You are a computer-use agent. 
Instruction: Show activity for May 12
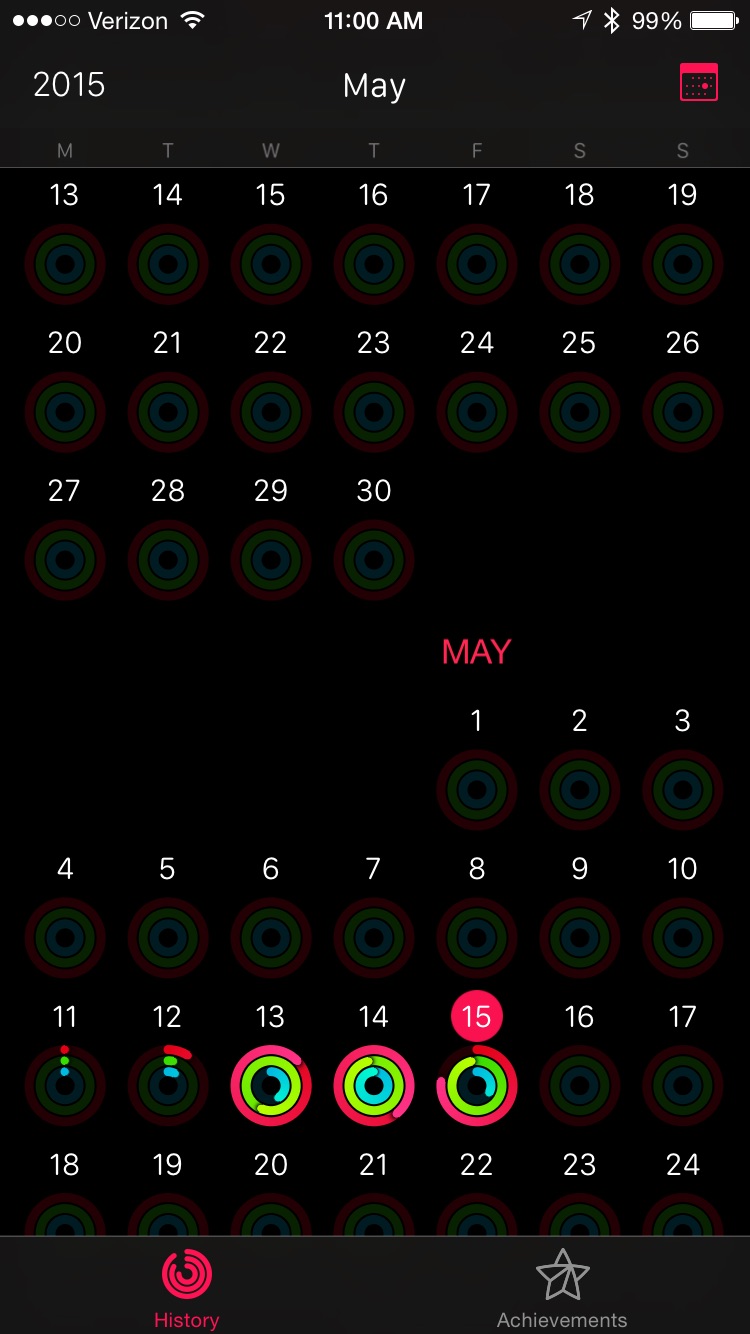pyautogui.click(x=168, y=1085)
